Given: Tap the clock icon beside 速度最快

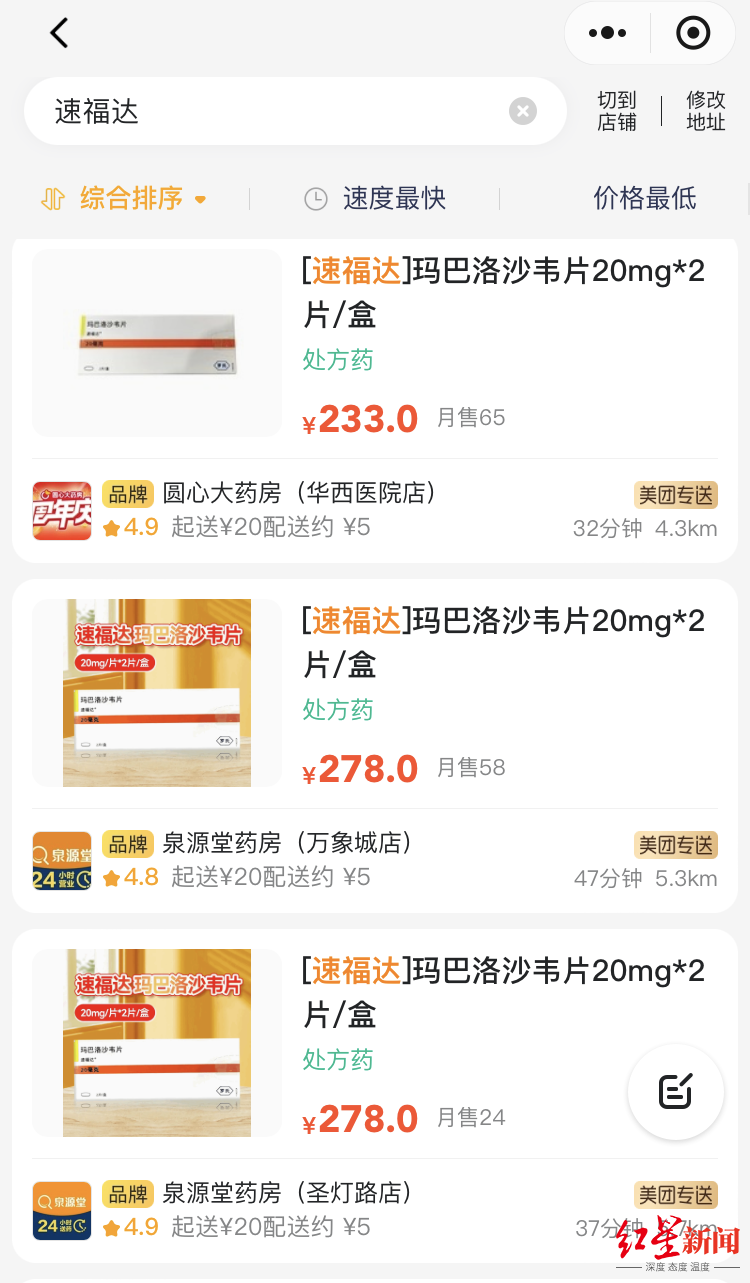Looking at the screenshot, I should point(316,199).
